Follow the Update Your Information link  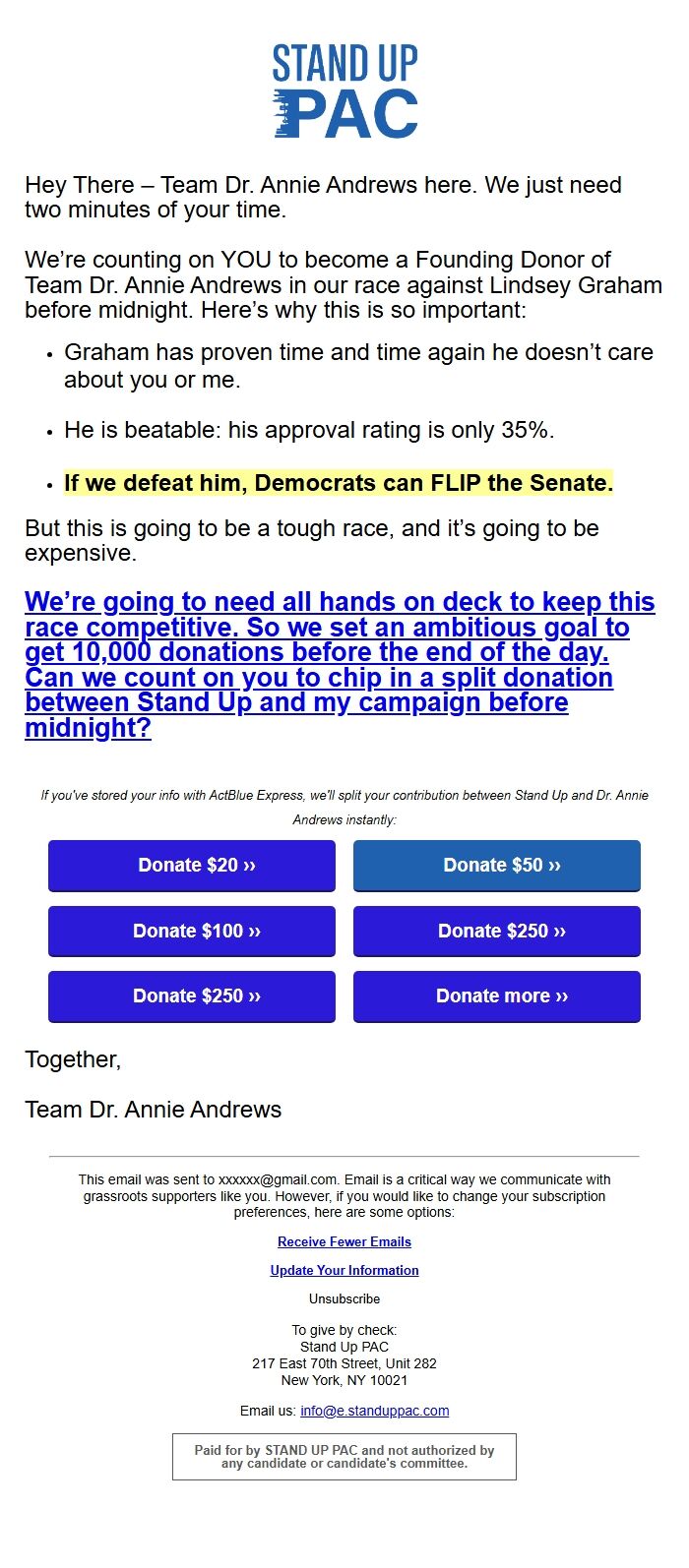coord(344,1270)
